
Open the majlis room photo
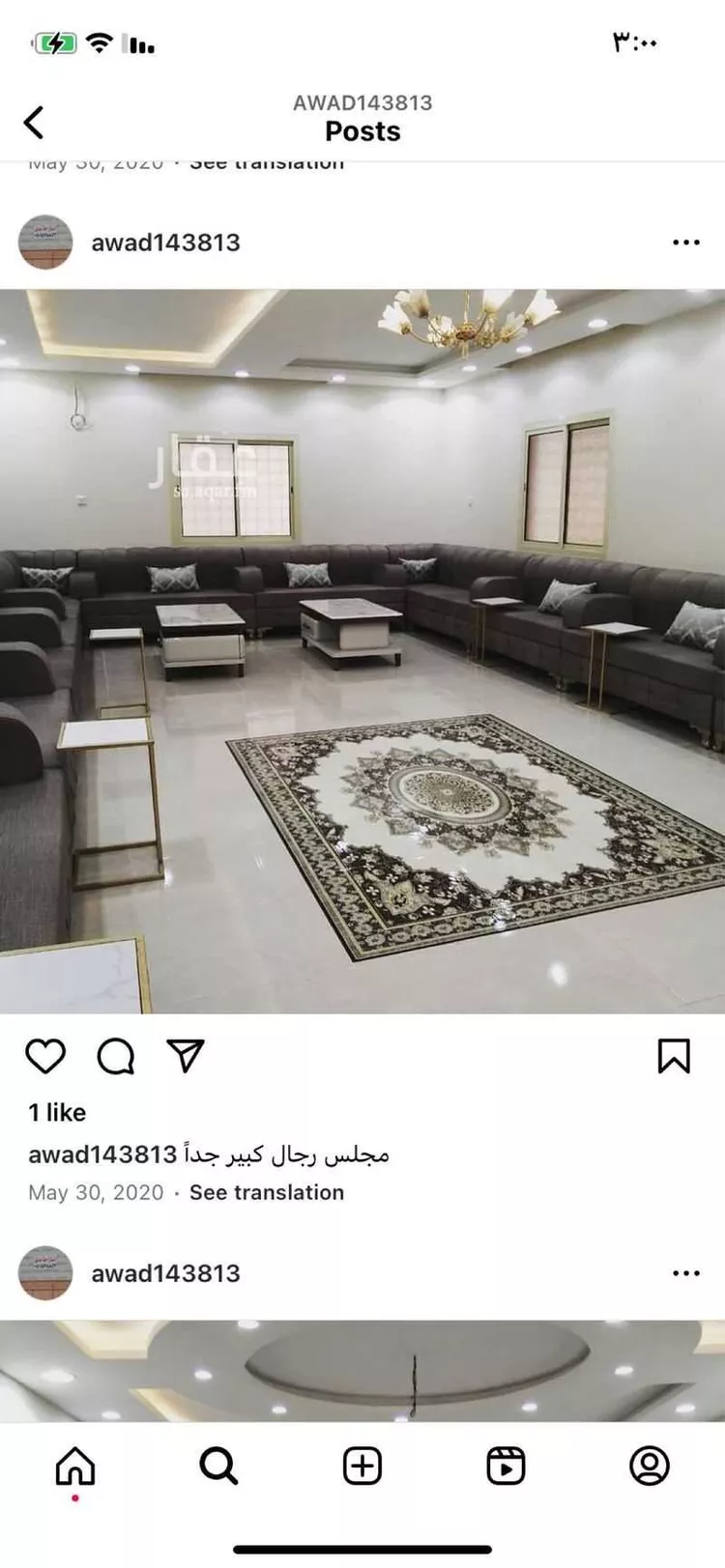[362, 650]
